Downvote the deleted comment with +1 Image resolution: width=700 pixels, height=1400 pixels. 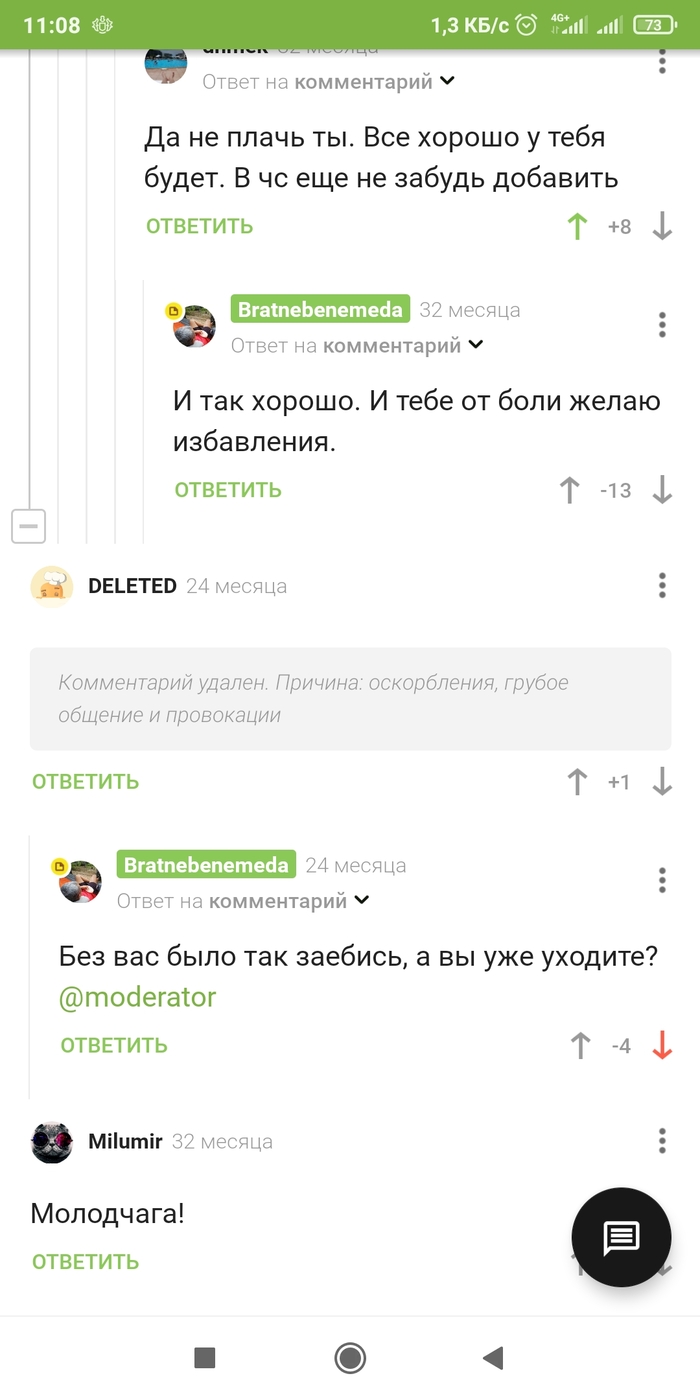tap(662, 782)
